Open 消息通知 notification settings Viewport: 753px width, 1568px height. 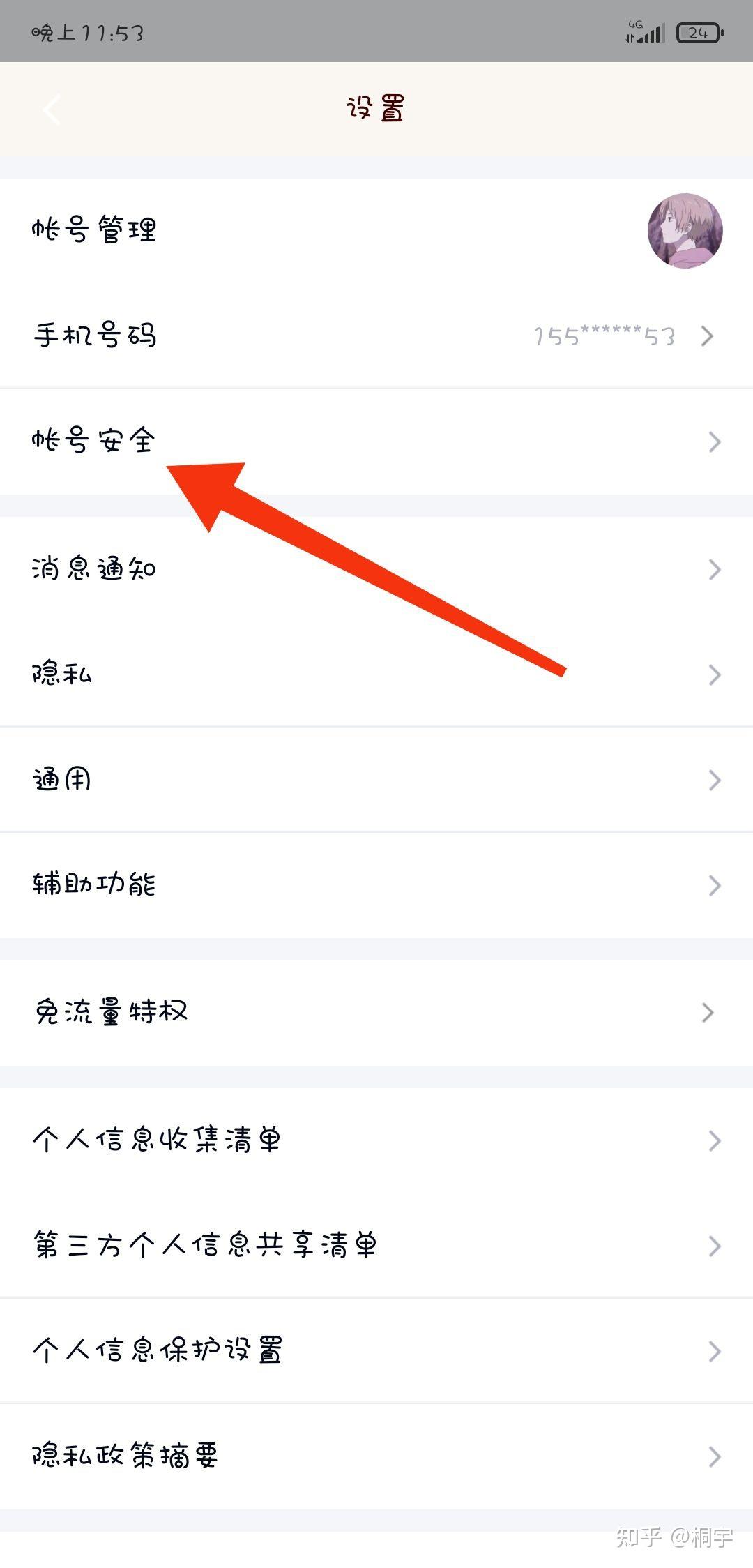[376, 569]
